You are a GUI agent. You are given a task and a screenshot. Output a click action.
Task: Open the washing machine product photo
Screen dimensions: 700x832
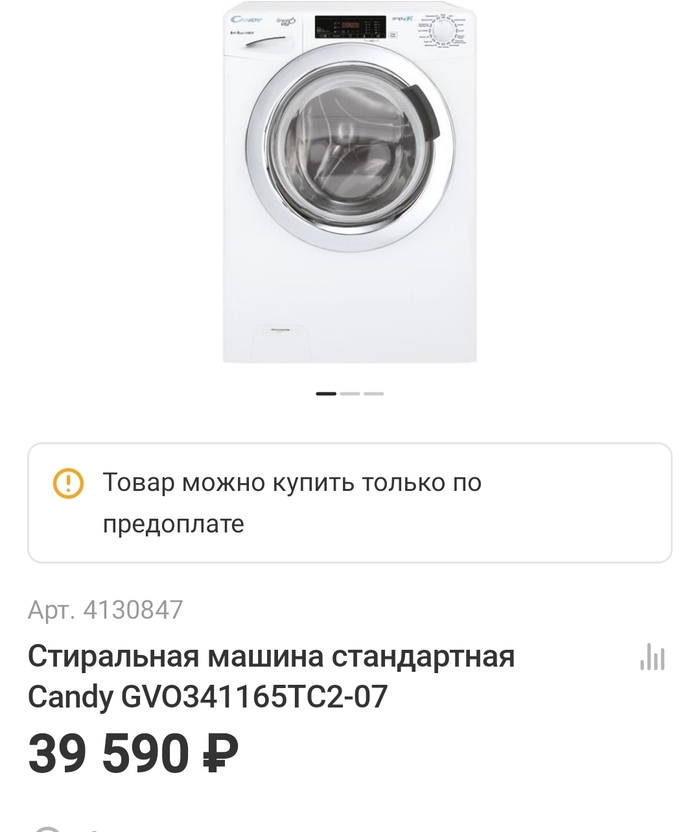coord(349,183)
